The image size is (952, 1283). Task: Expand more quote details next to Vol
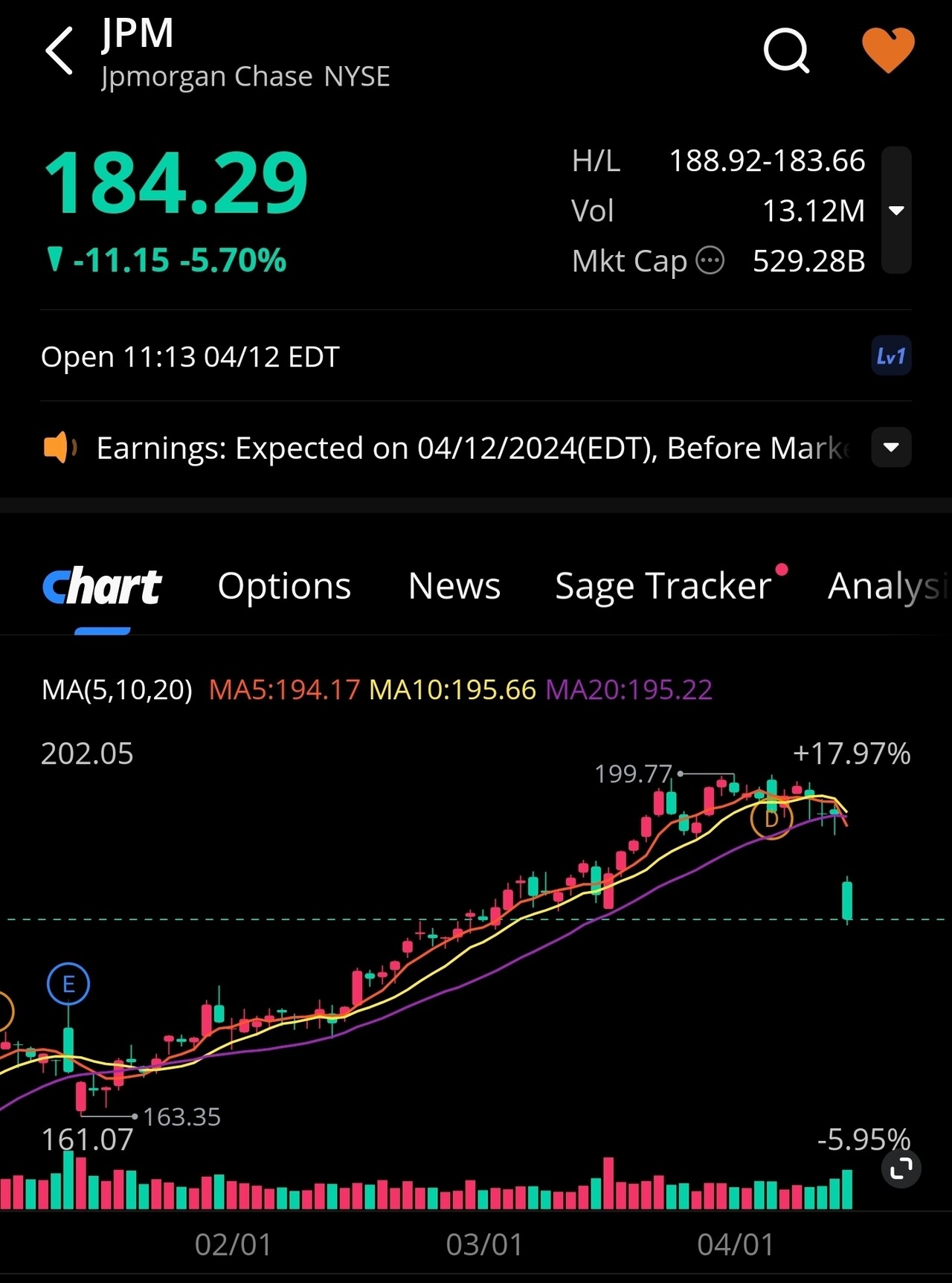click(896, 210)
